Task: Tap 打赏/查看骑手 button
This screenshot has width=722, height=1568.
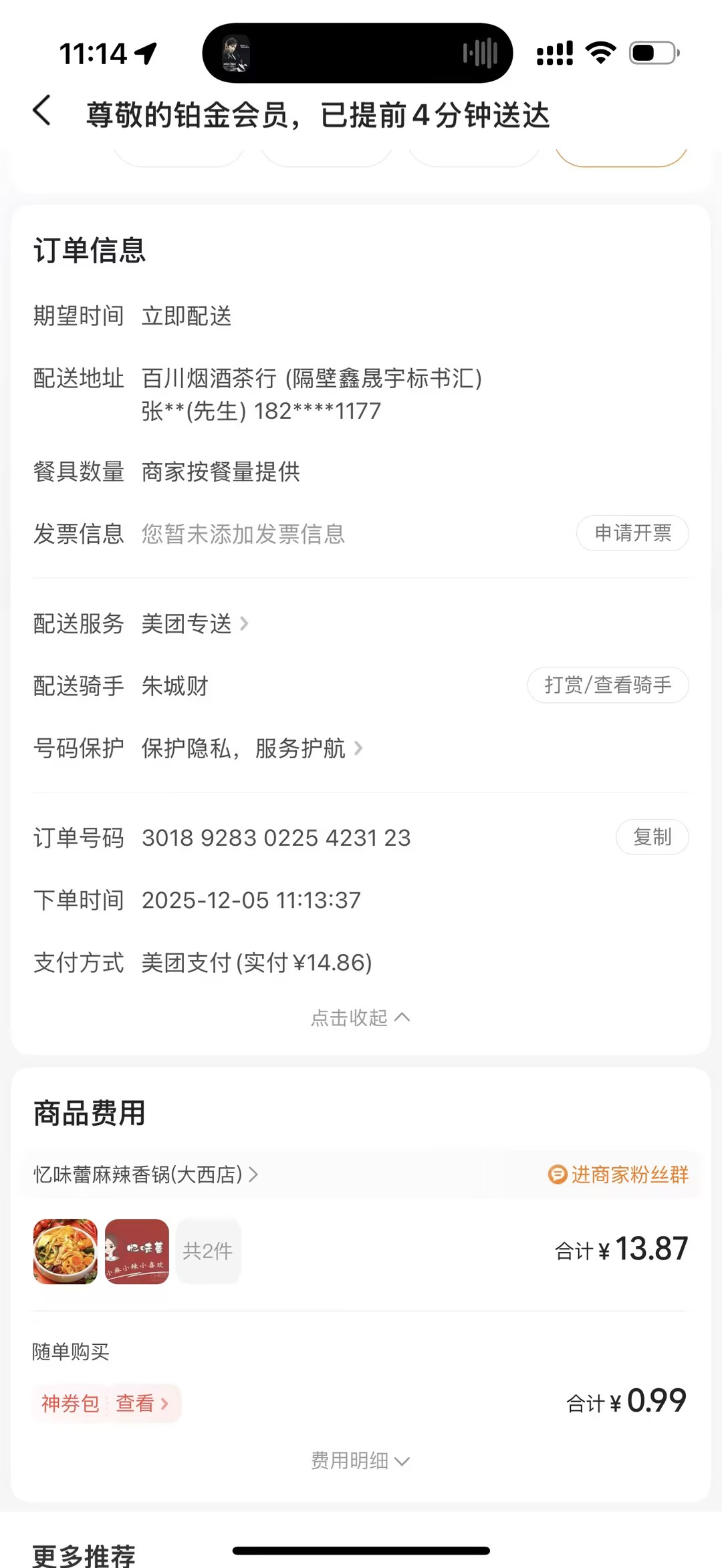Action: pyautogui.click(x=608, y=685)
